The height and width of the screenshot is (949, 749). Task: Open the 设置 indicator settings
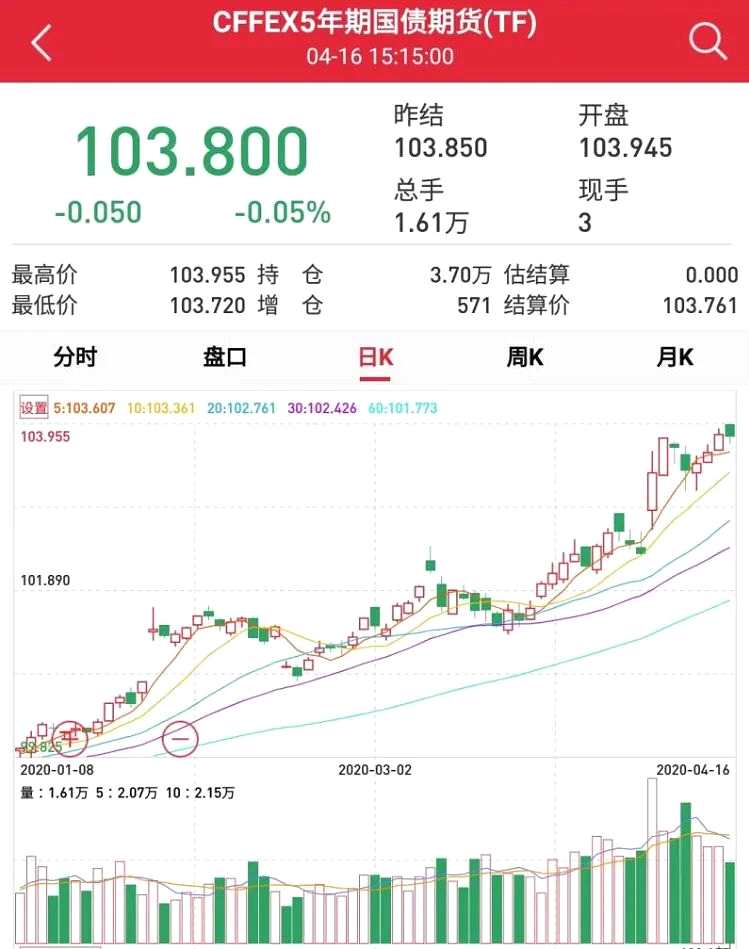tap(34, 408)
